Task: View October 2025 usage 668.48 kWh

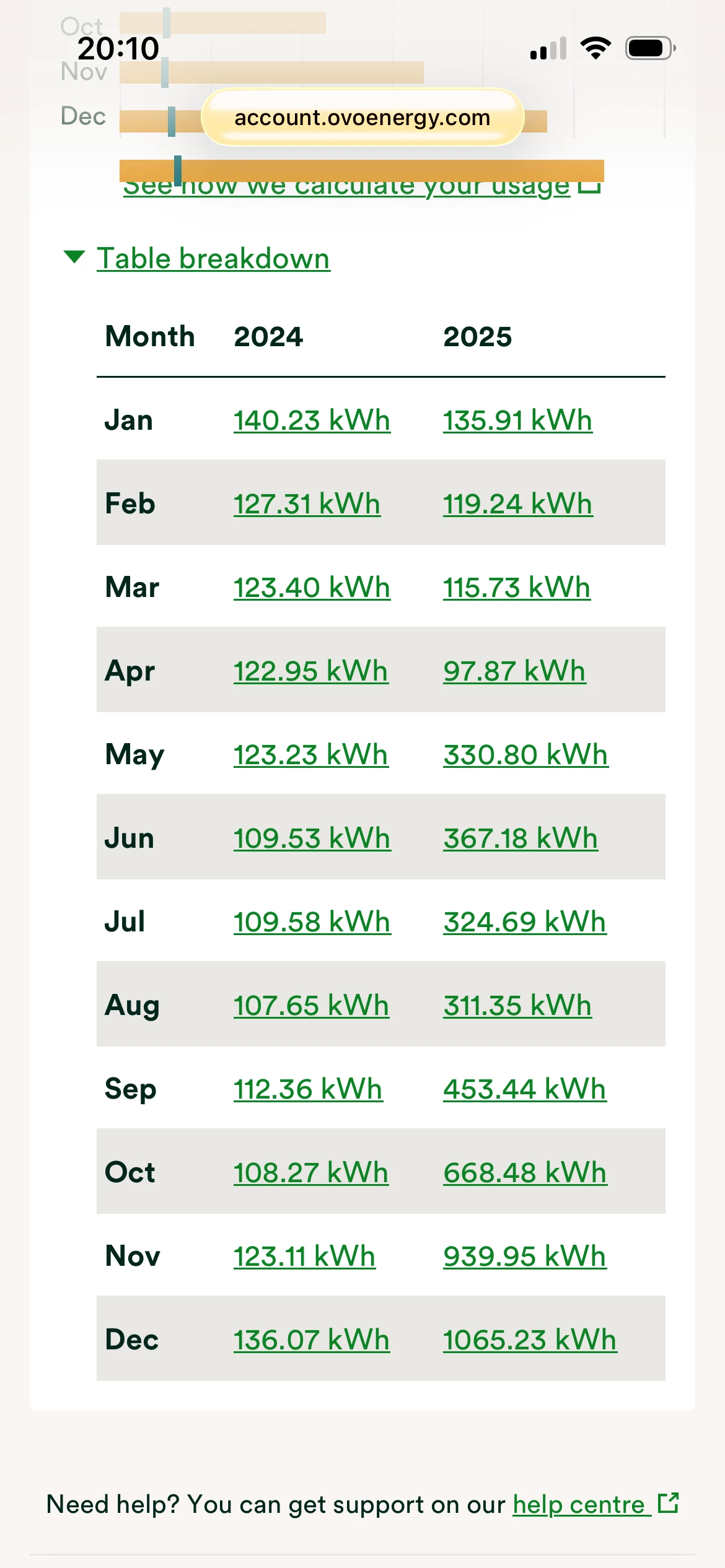Action: [x=525, y=1173]
